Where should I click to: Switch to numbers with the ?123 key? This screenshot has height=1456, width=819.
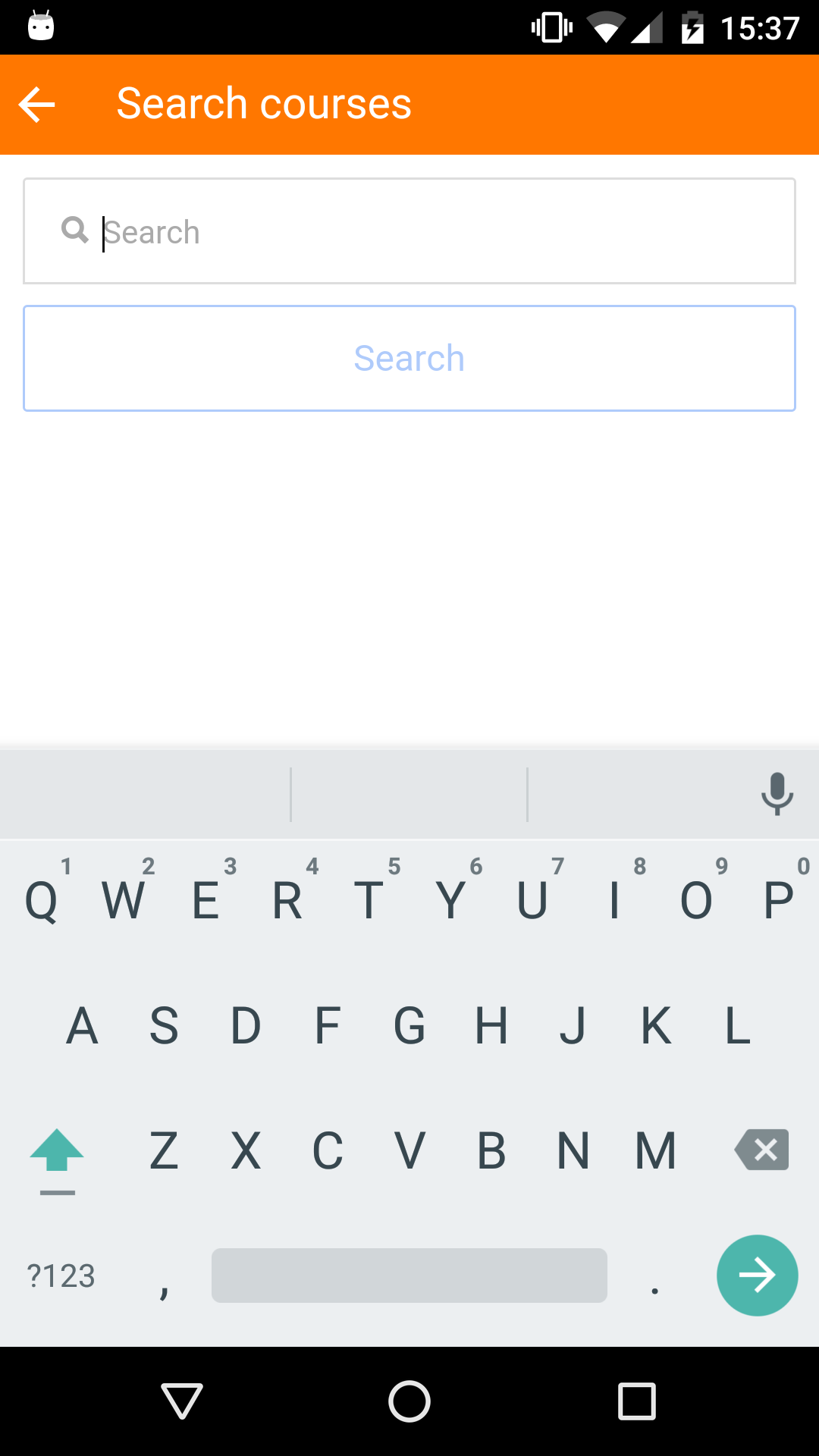[59, 1276]
